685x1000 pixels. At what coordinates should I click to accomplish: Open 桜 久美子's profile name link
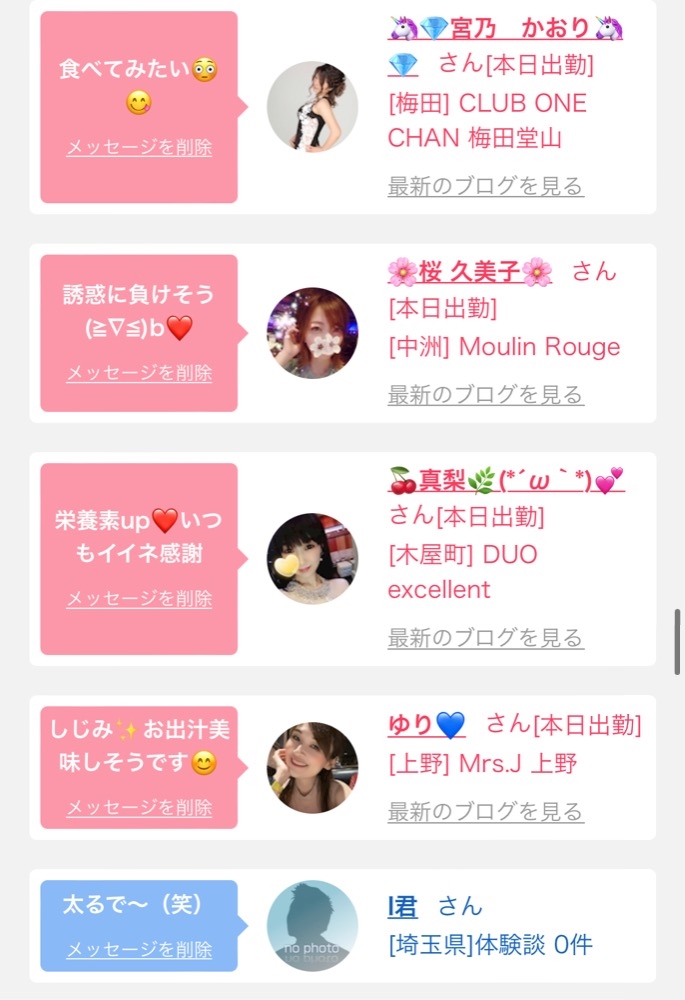click(x=470, y=272)
